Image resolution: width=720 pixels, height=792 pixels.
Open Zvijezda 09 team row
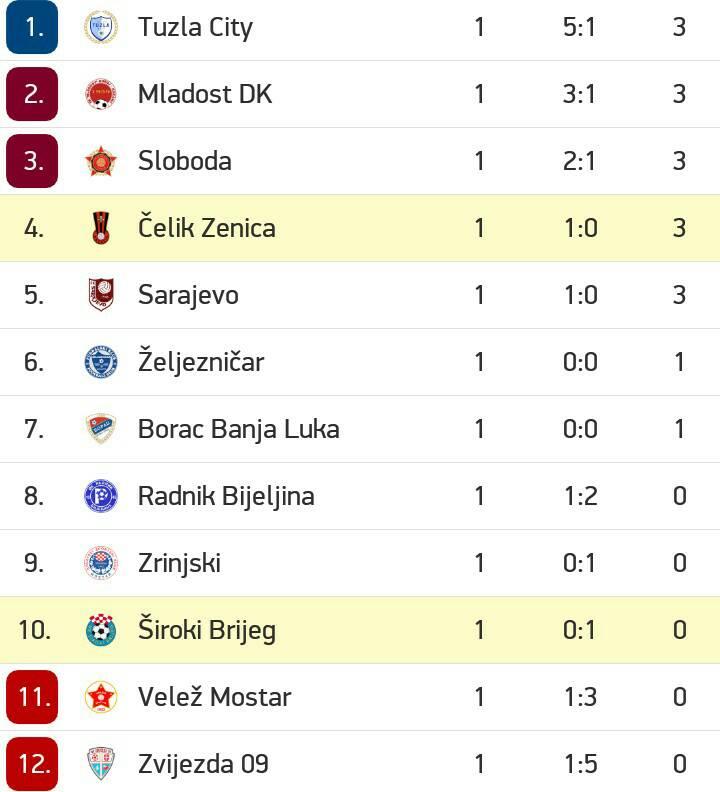tap(360, 762)
